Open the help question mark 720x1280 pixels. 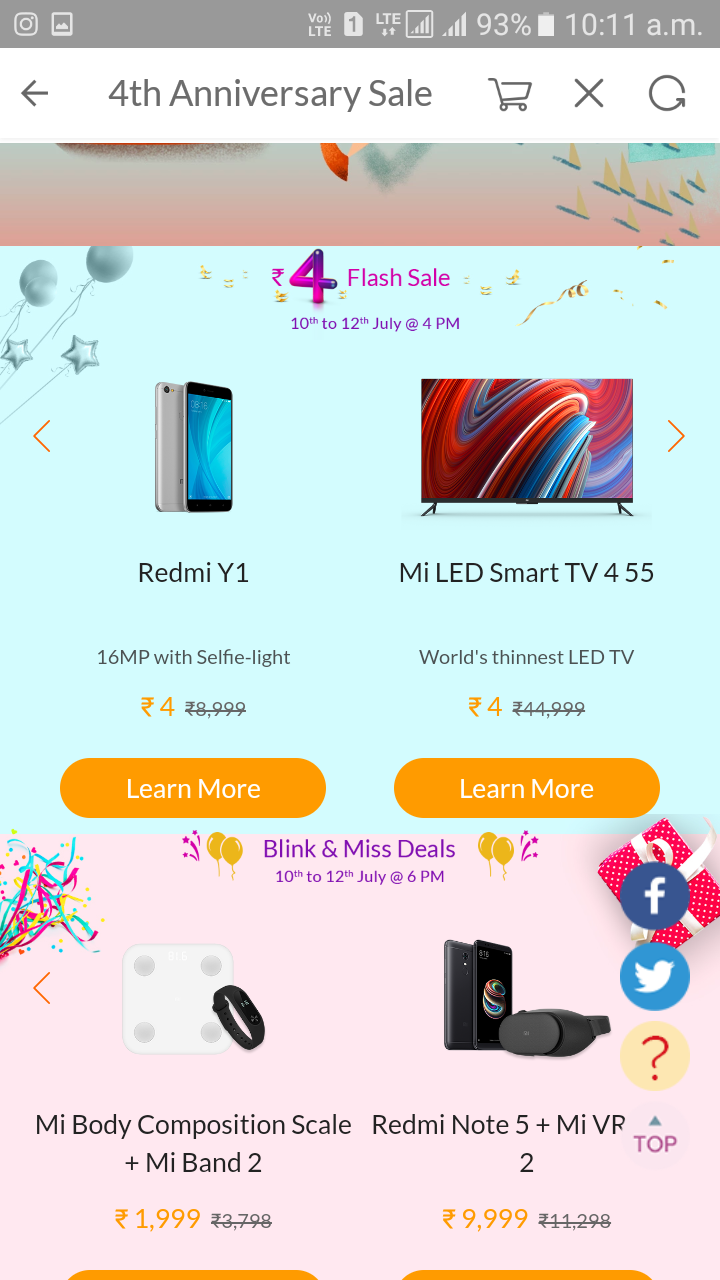pos(655,1056)
